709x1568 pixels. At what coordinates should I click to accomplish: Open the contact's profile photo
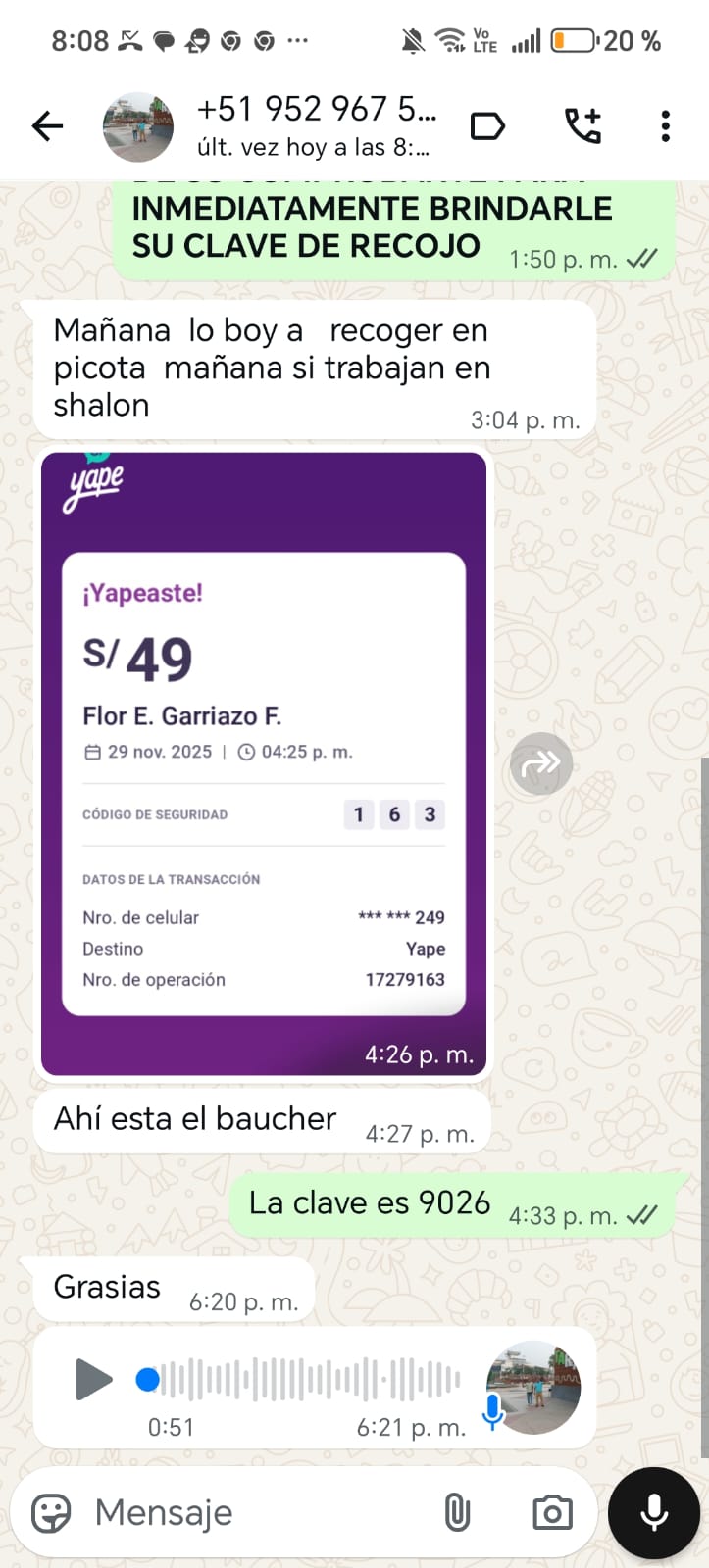tap(138, 127)
